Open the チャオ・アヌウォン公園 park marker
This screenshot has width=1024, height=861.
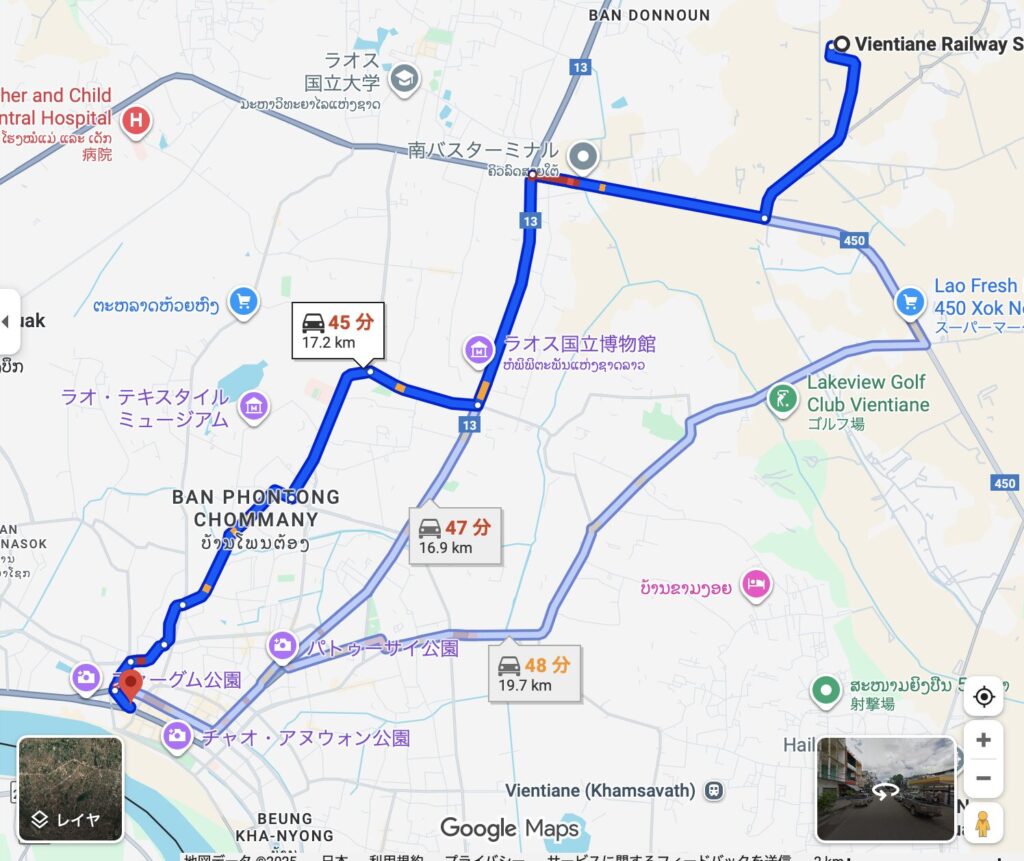point(177,736)
